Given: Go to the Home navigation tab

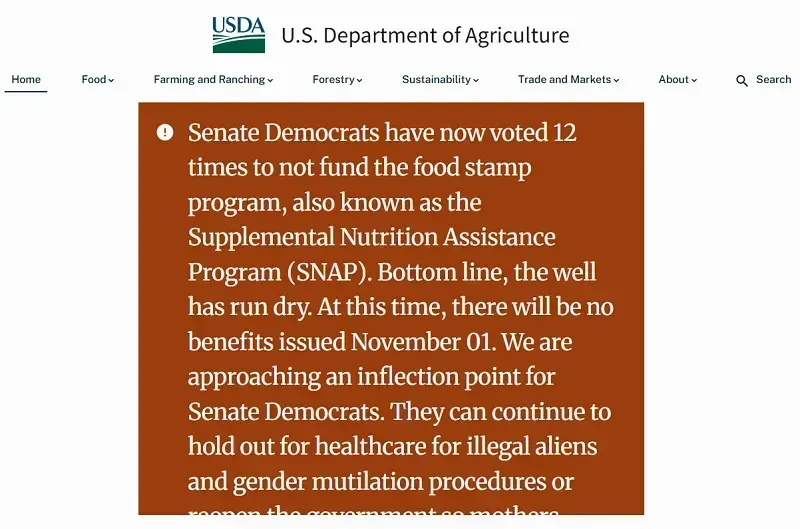Looking at the screenshot, I should tap(26, 80).
